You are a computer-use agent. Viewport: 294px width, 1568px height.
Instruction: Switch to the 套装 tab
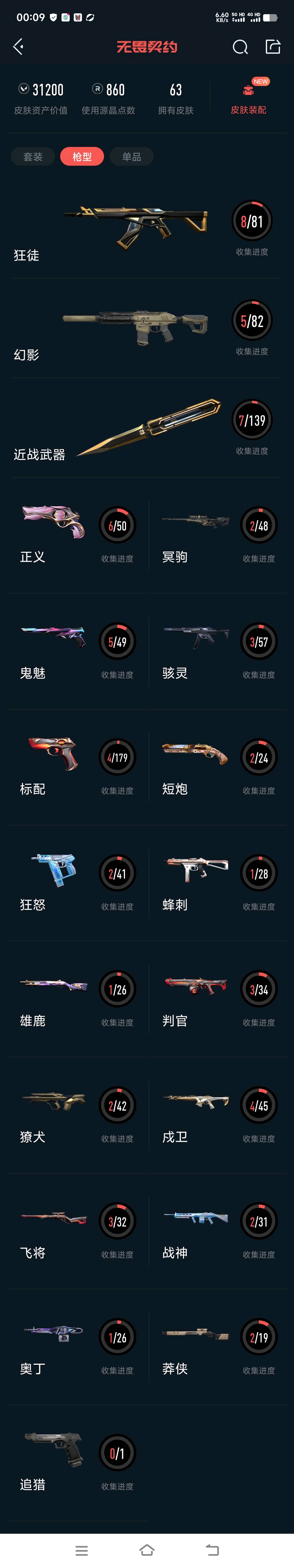coord(33,157)
